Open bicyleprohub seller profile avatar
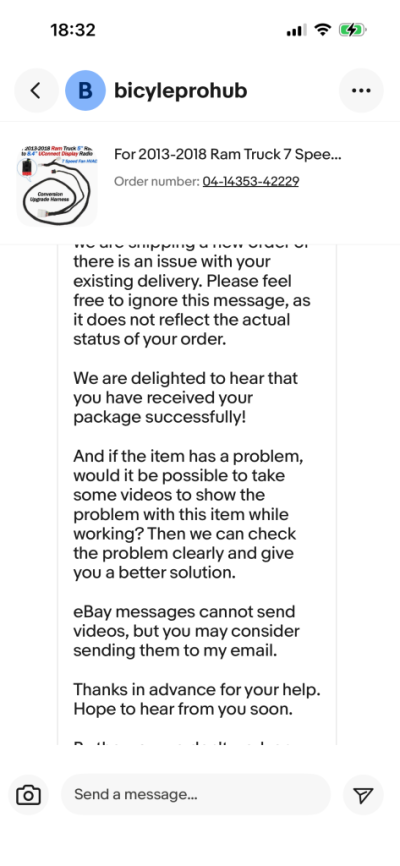The image size is (400, 866). [86, 91]
